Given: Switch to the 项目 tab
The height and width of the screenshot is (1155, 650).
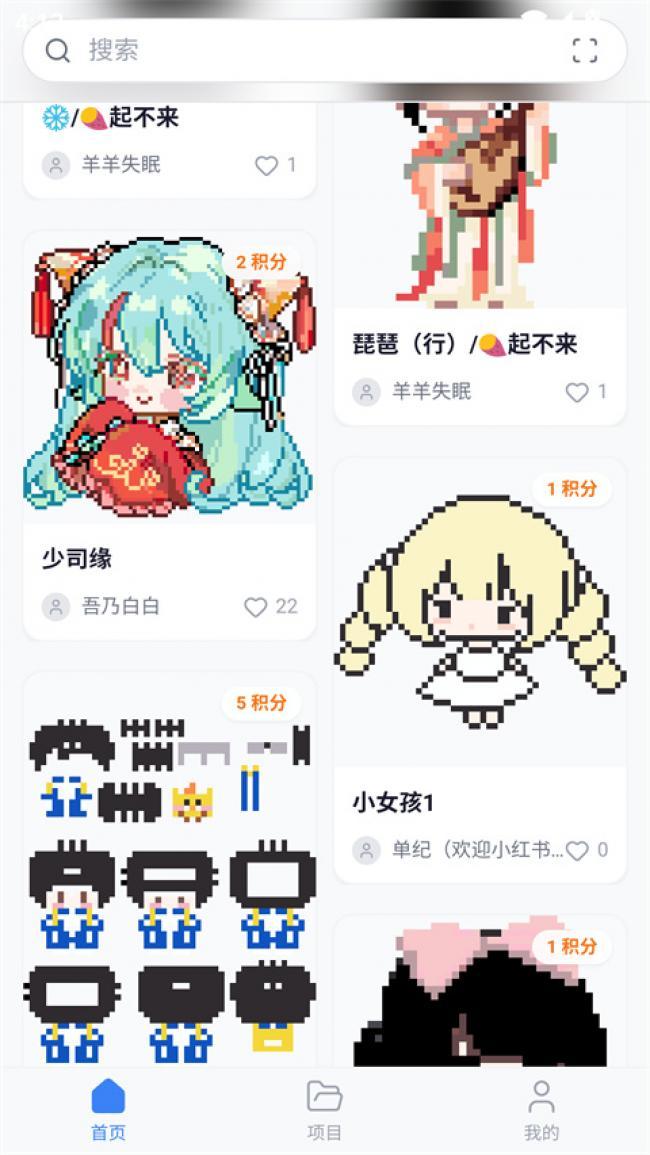Looking at the screenshot, I should pyautogui.click(x=324, y=1109).
